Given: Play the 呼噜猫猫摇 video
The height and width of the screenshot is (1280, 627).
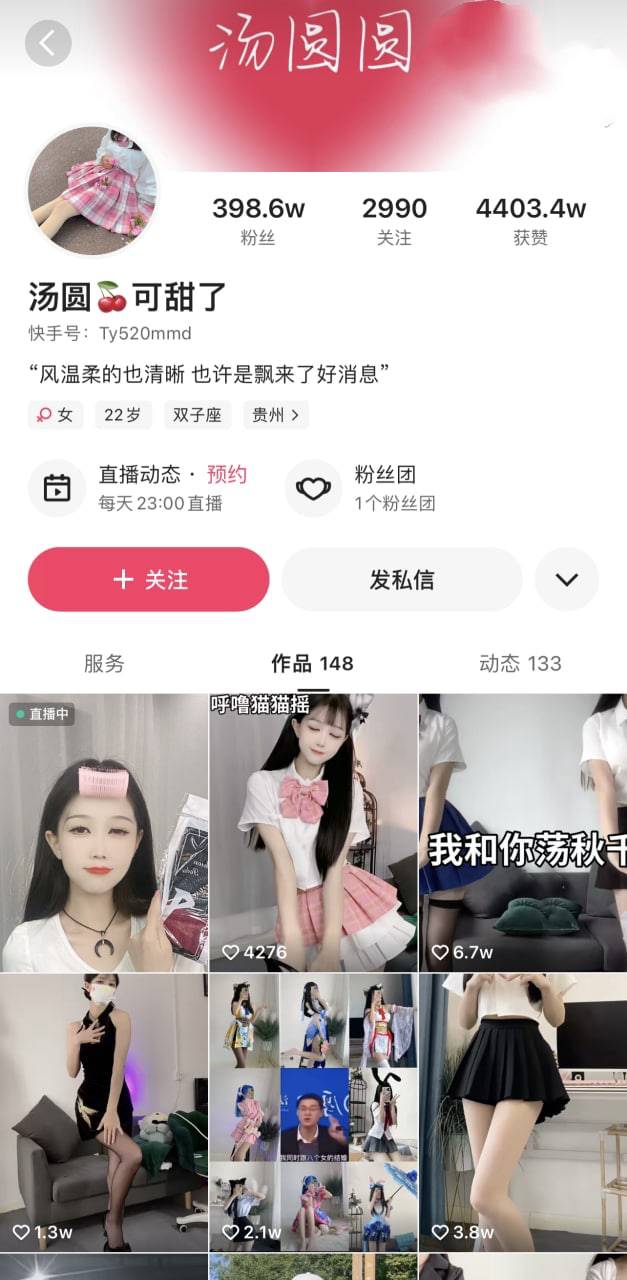Looking at the screenshot, I should (313, 833).
